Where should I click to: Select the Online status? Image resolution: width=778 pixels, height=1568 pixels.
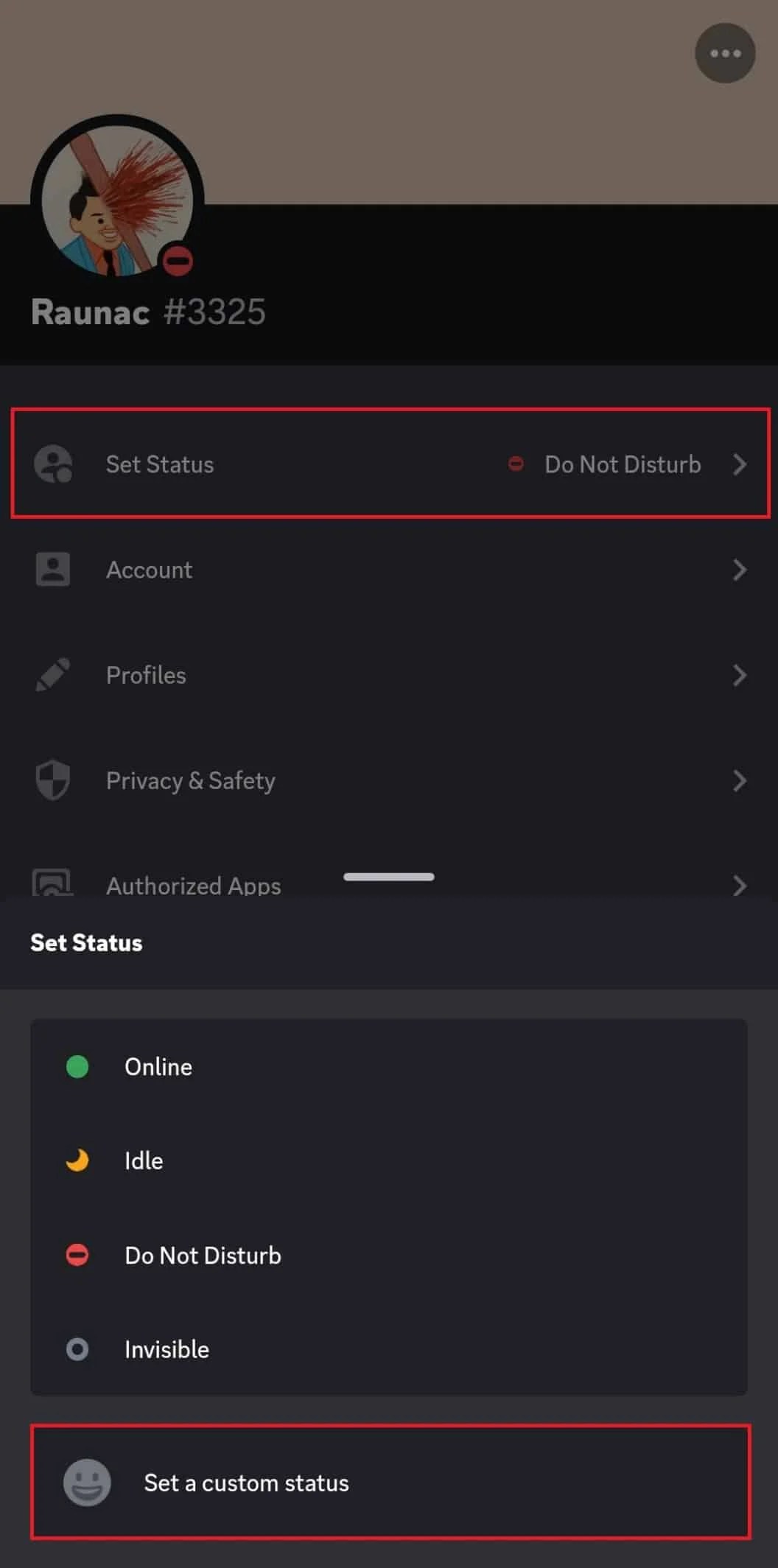tap(158, 1066)
